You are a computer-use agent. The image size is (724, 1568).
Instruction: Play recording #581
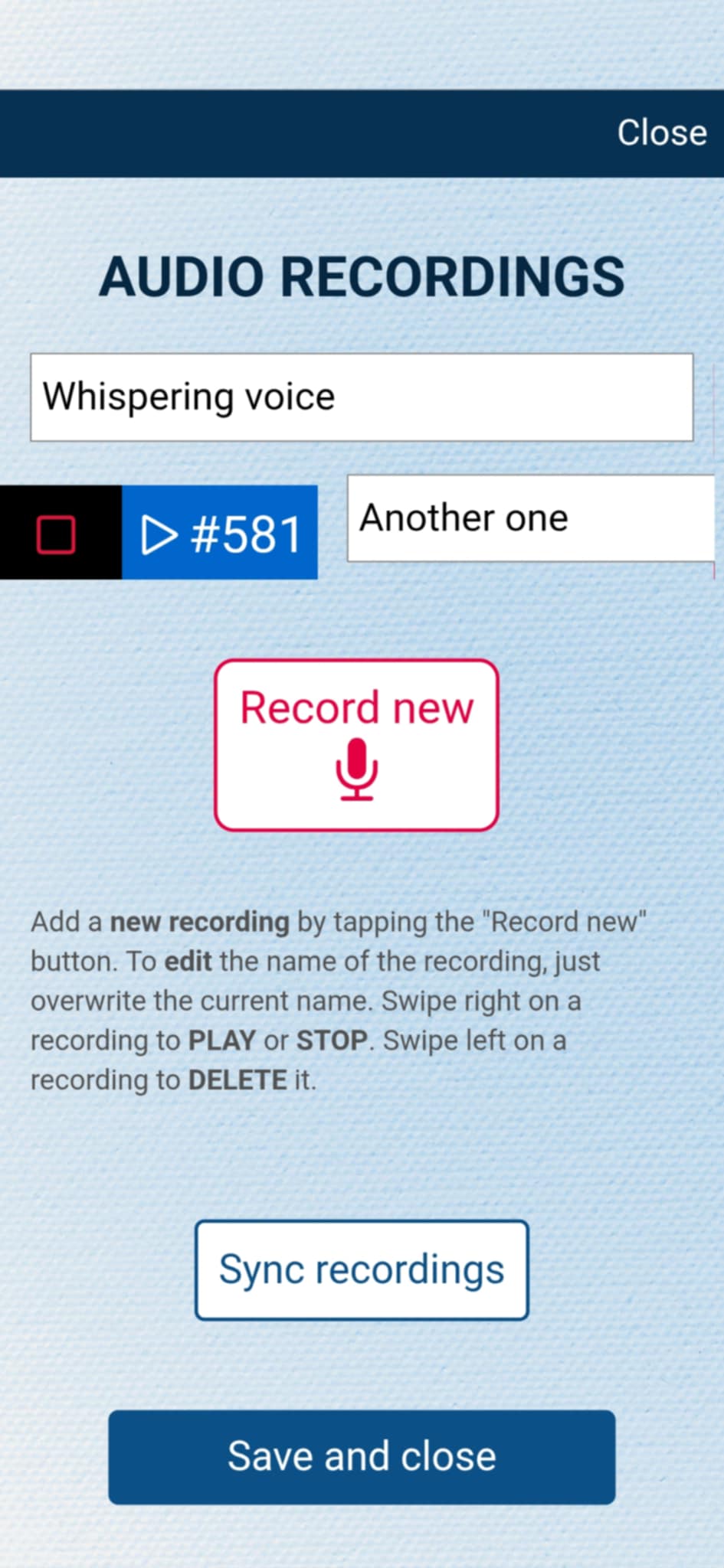coord(220,534)
